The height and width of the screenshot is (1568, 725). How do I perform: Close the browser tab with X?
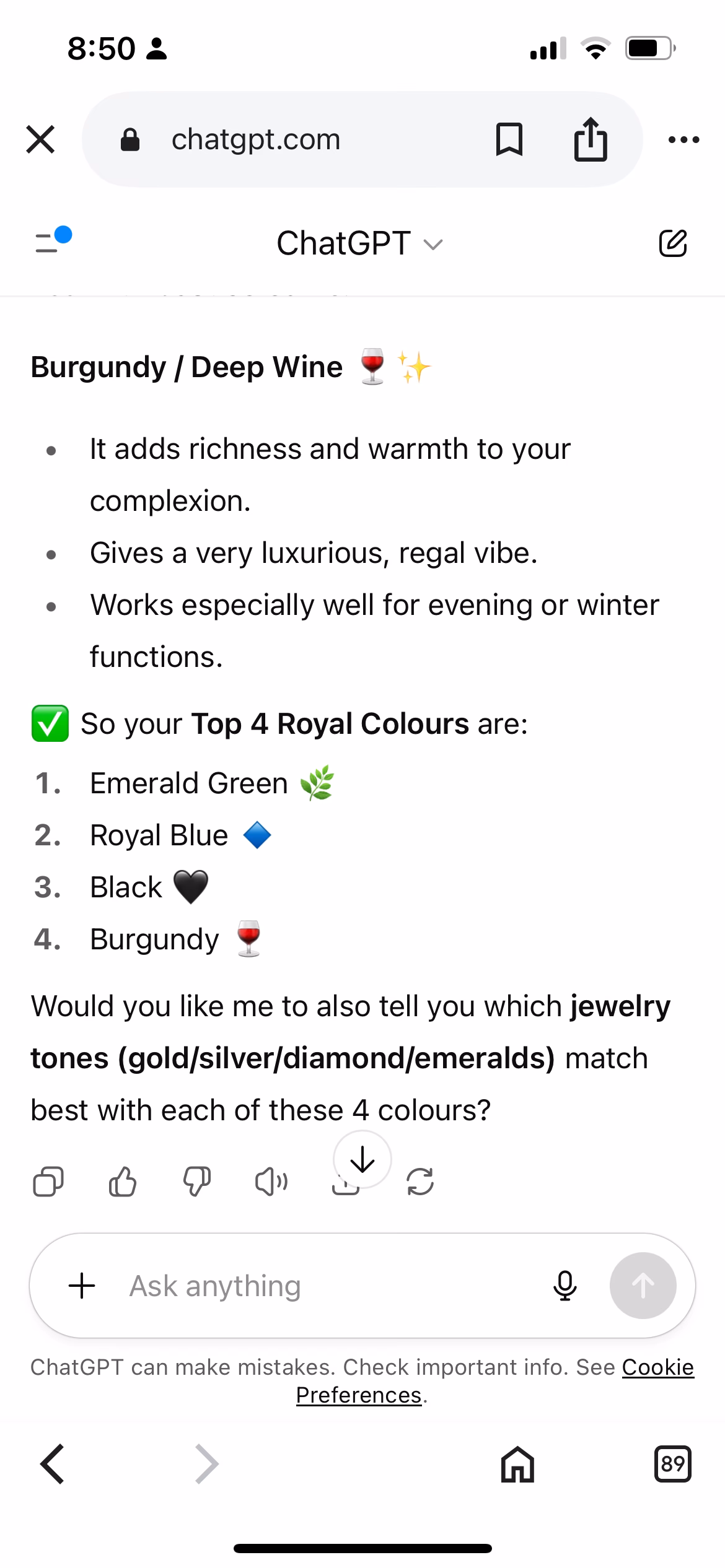click(x=41, y=139)
